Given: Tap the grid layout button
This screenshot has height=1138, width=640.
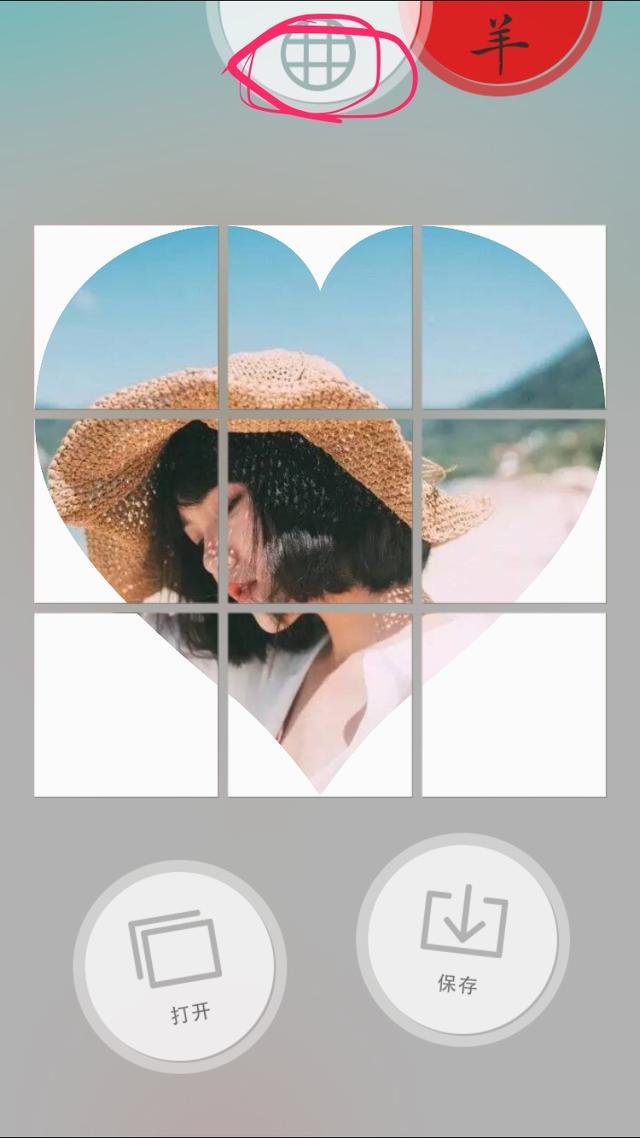Looking at the screenshot, I should click(312, 52).
